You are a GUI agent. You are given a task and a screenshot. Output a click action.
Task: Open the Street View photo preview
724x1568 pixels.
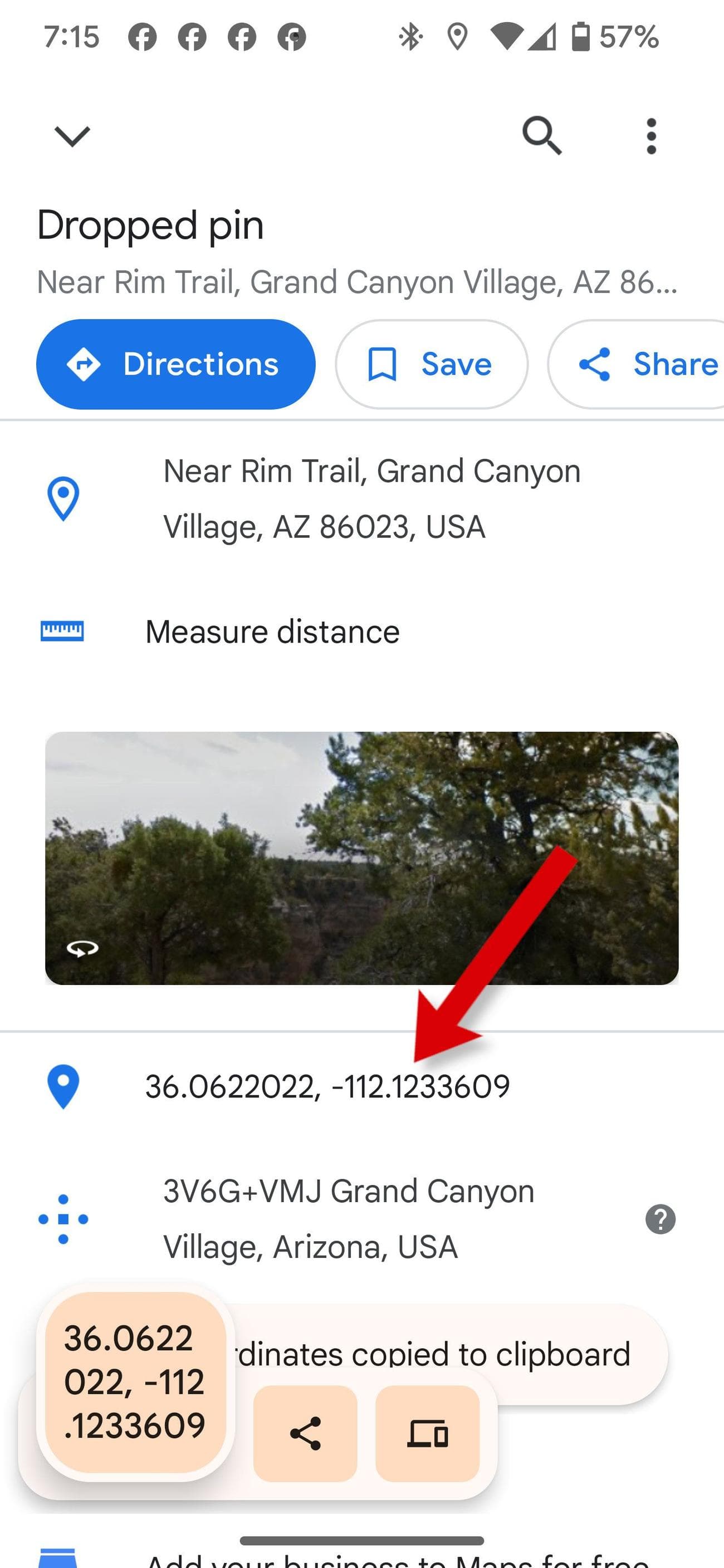click(361, 857)
